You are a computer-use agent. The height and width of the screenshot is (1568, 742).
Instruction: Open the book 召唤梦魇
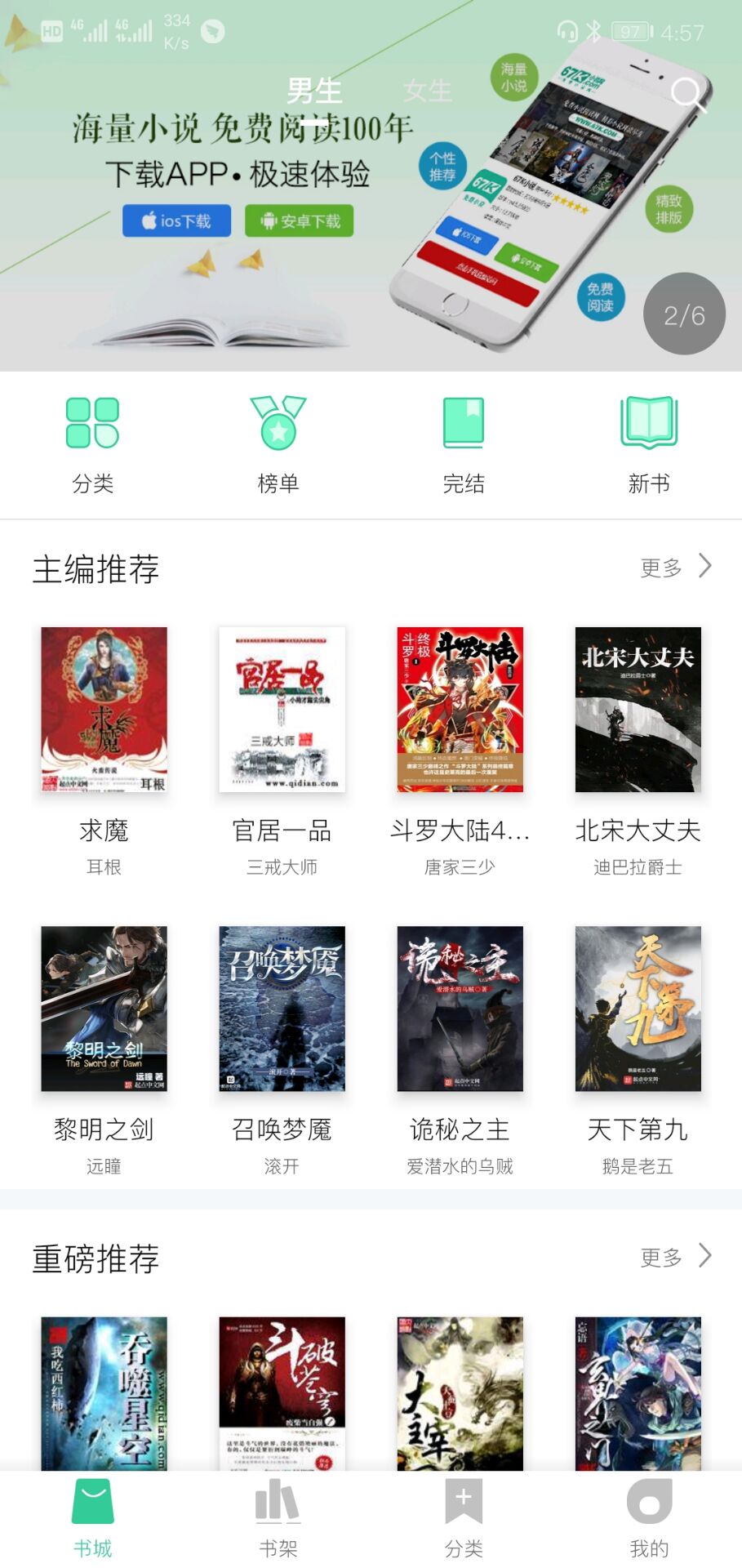tap(282, 1009)
